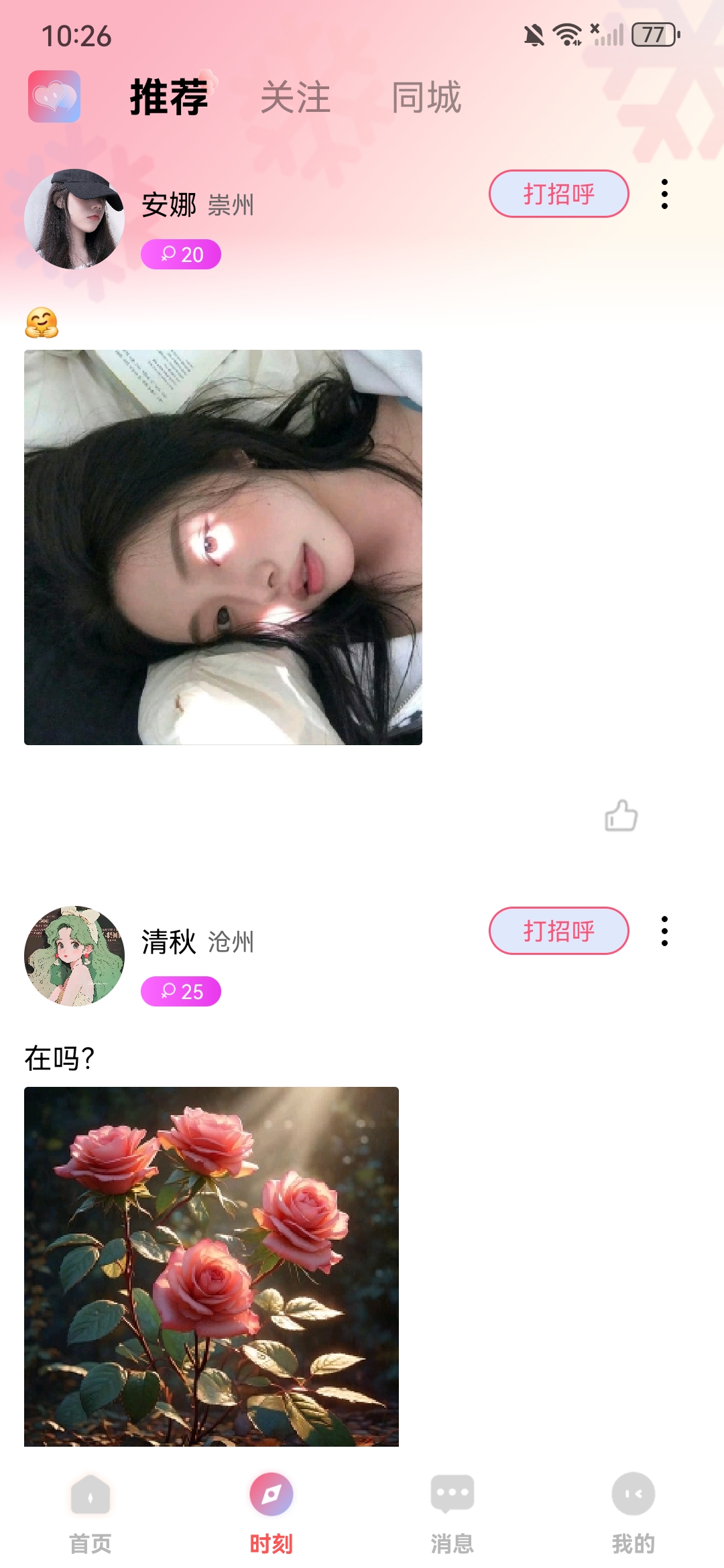724x1568 pixels.
Task: Open 清秋's profile avatar
Action: [74, 956]
